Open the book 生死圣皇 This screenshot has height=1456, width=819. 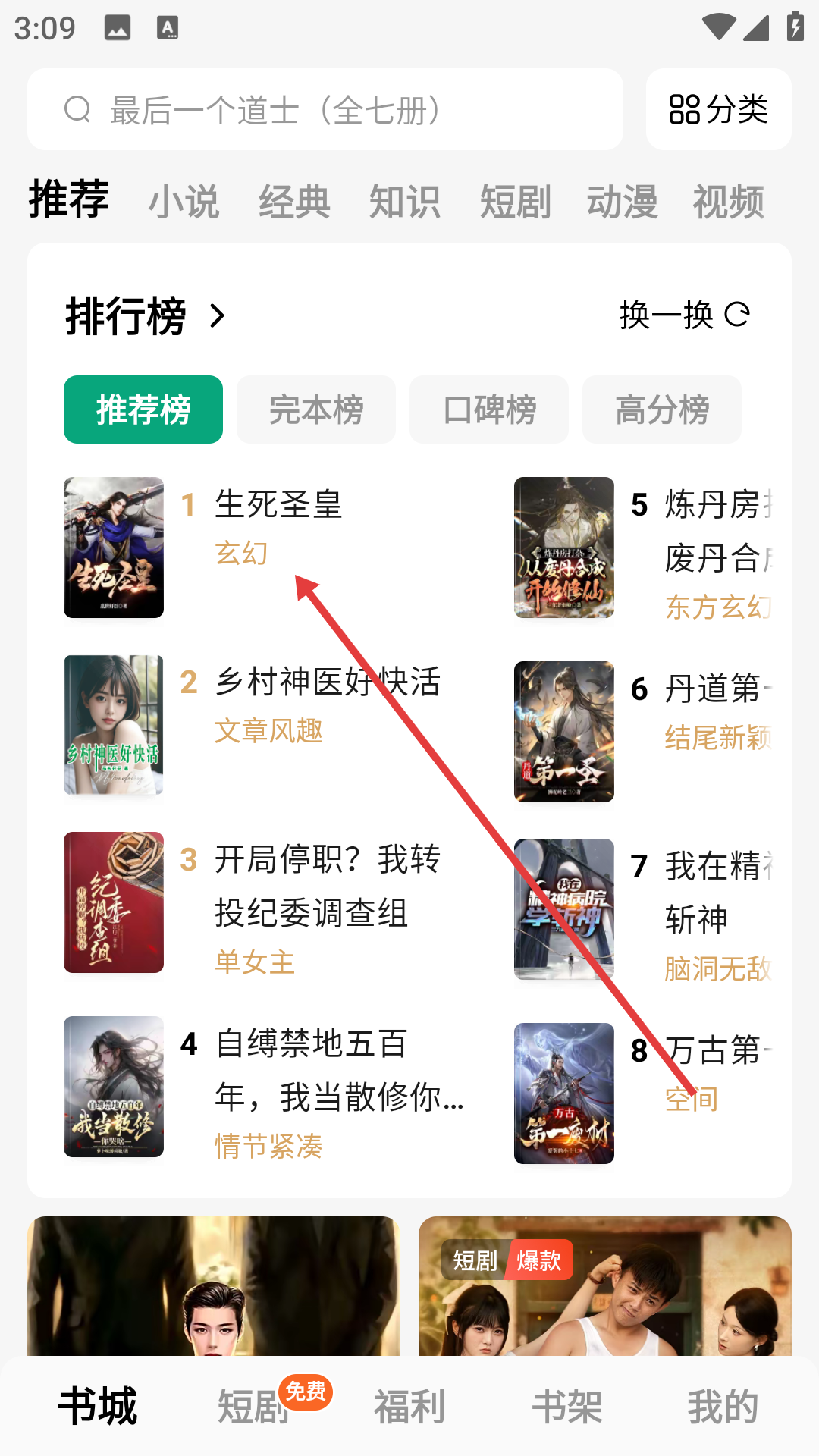[278, 505]
